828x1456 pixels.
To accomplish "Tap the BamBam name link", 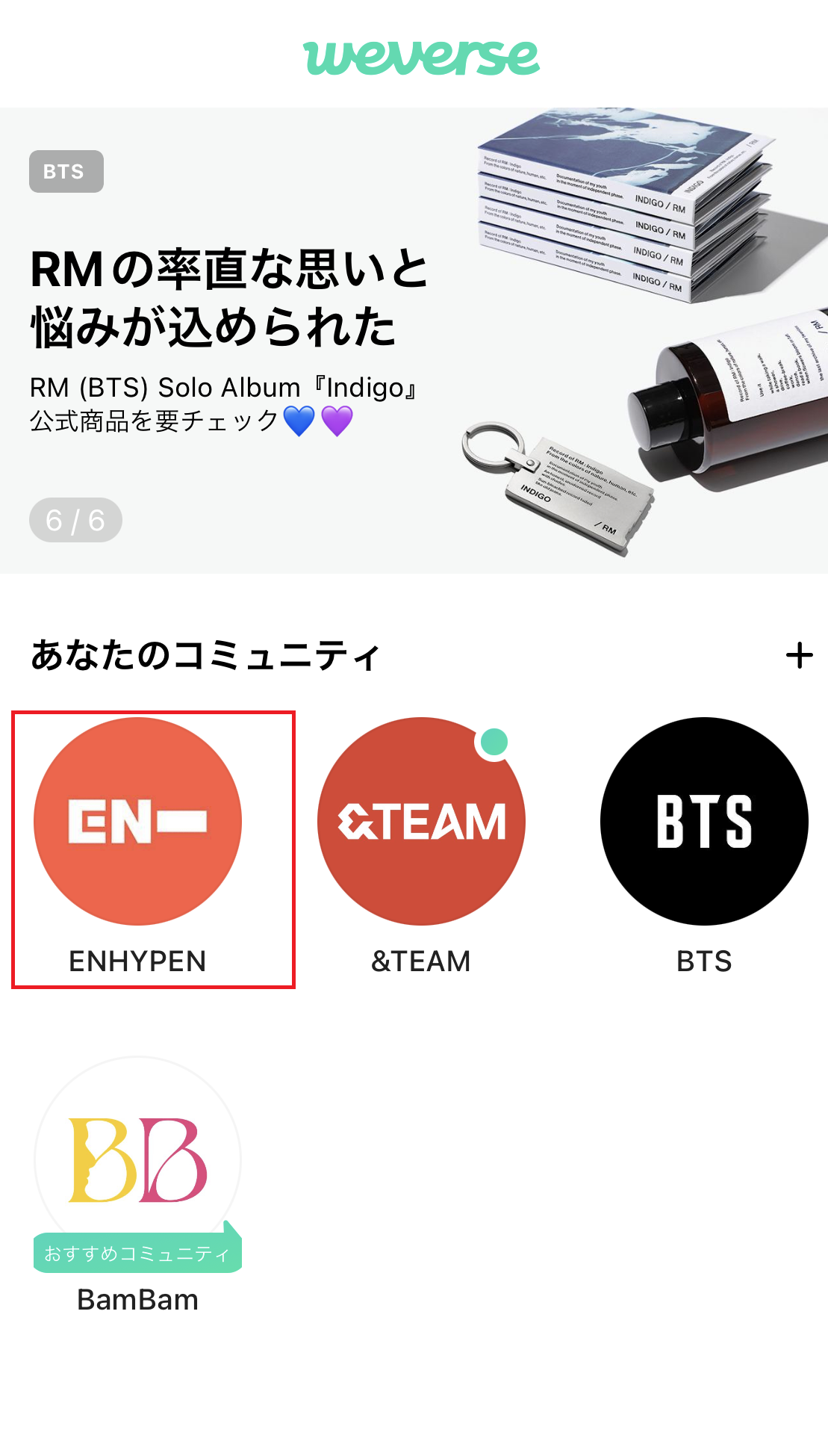I will click(138, 1299).
